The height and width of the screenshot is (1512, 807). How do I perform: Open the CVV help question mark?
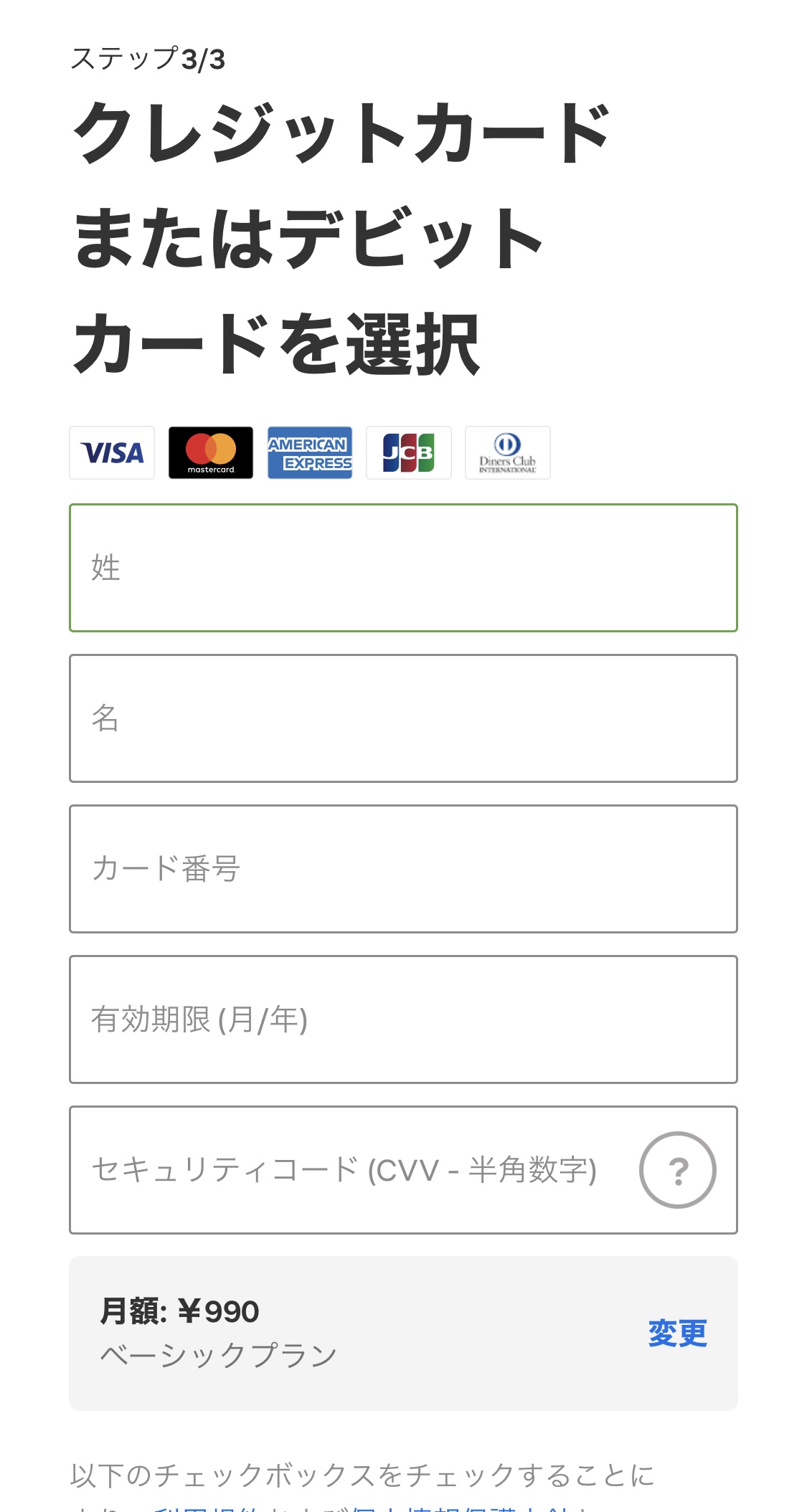click(x=678, y=1170)
